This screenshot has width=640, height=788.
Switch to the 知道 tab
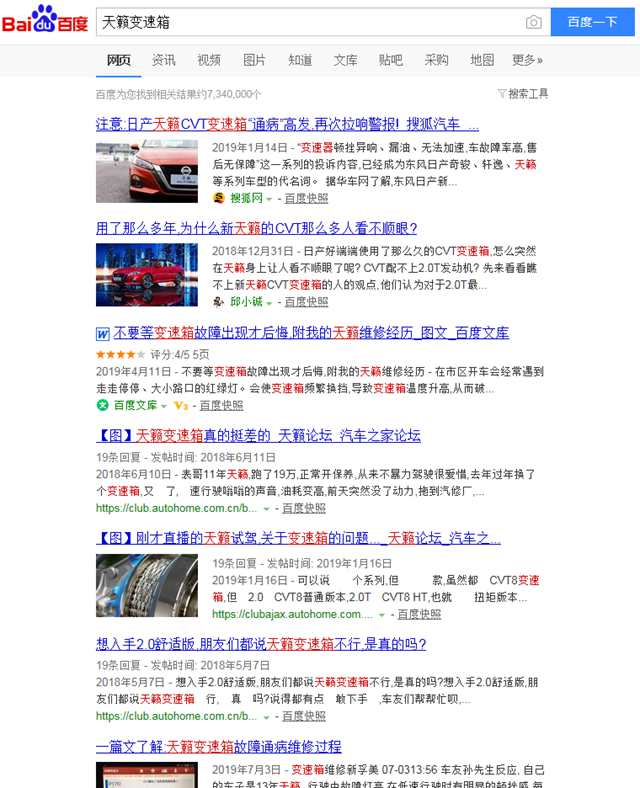300,60
